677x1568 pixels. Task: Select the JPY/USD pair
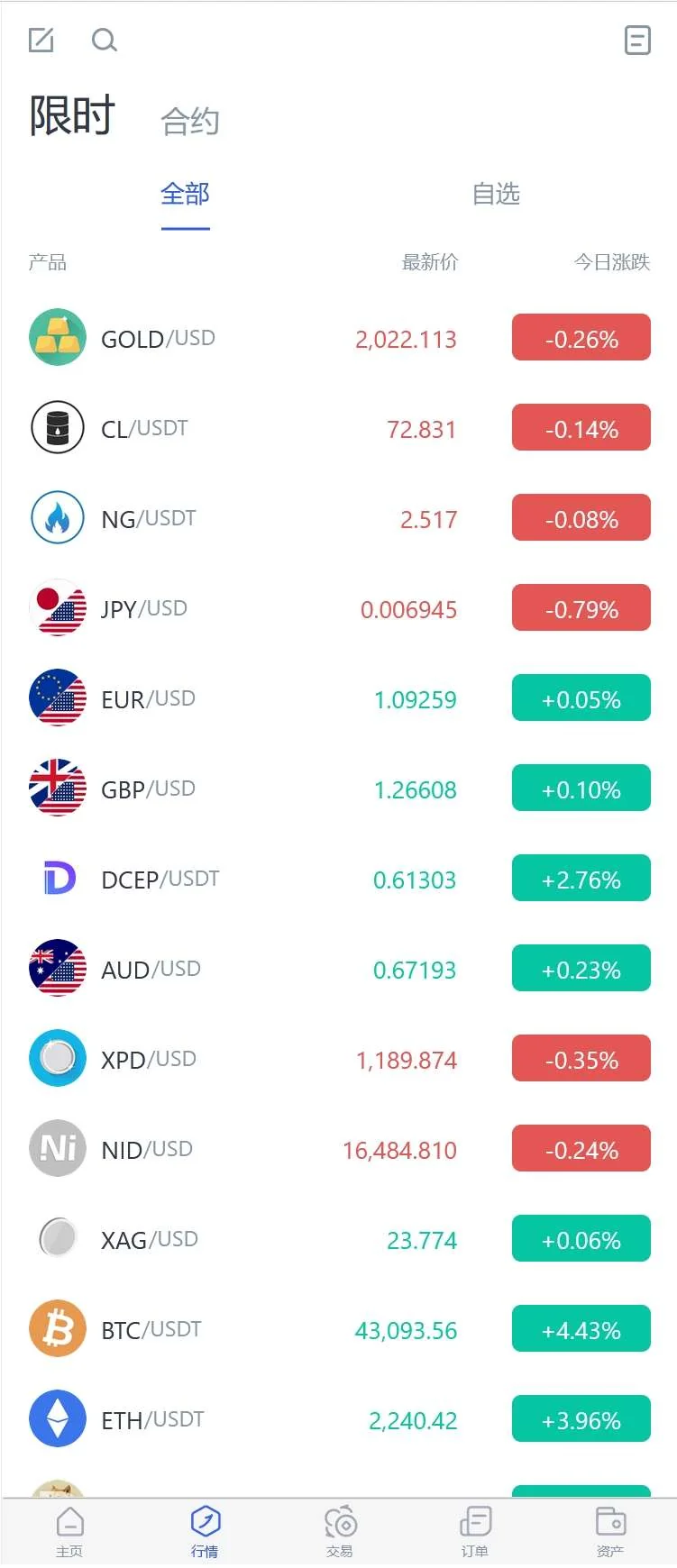144,609
